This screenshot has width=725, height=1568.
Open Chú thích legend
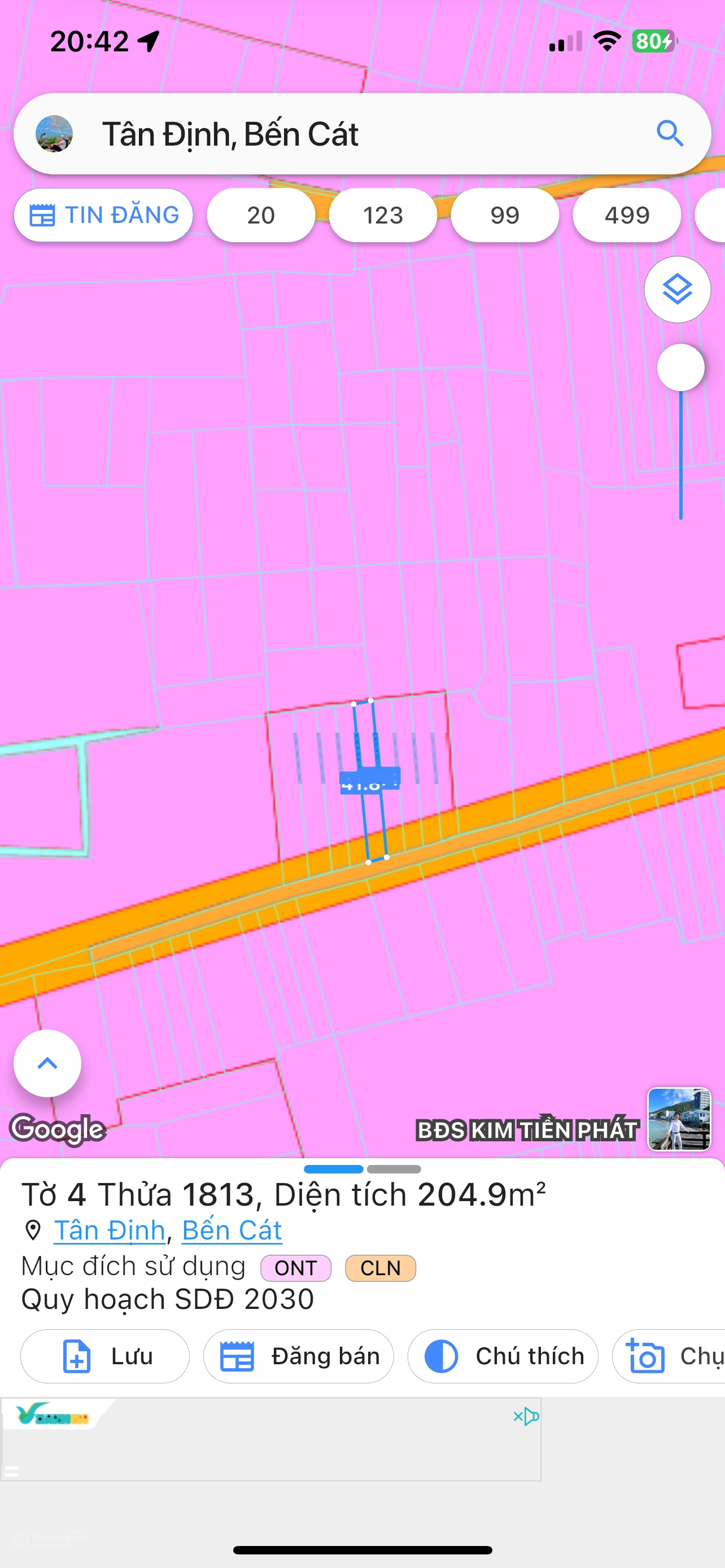(x=502, y=1356)
